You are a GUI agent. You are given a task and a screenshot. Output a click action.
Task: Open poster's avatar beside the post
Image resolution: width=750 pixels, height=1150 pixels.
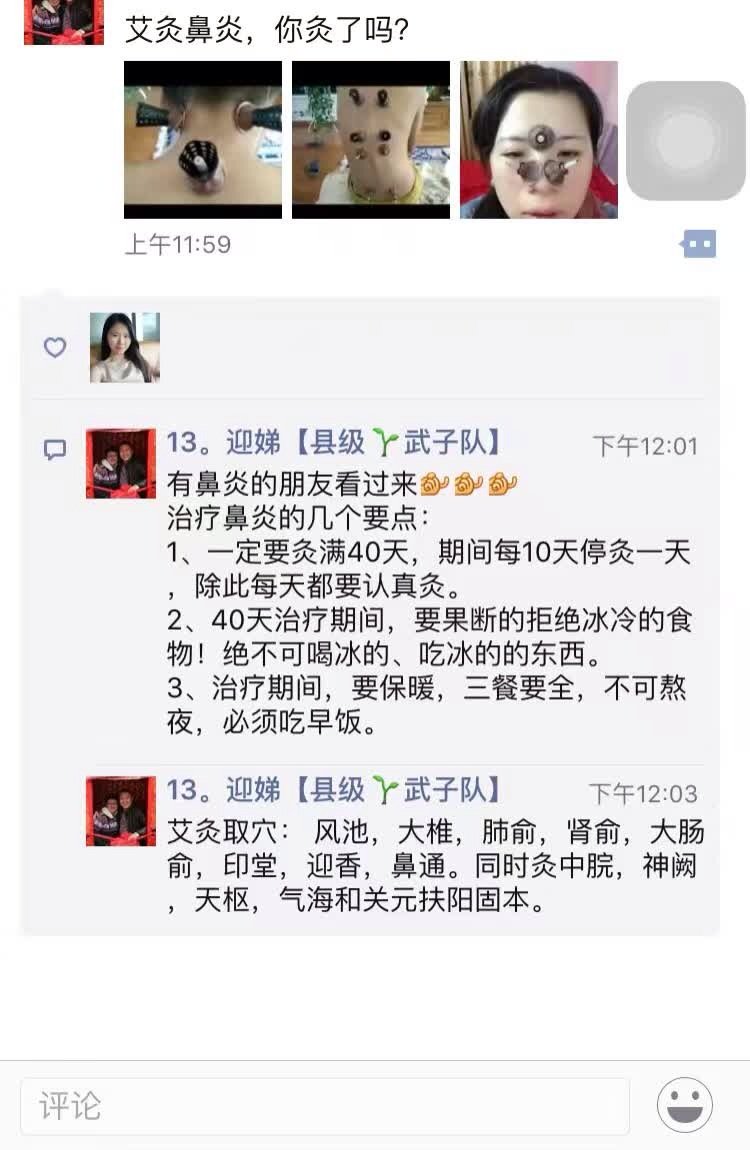tap(63, 22)
